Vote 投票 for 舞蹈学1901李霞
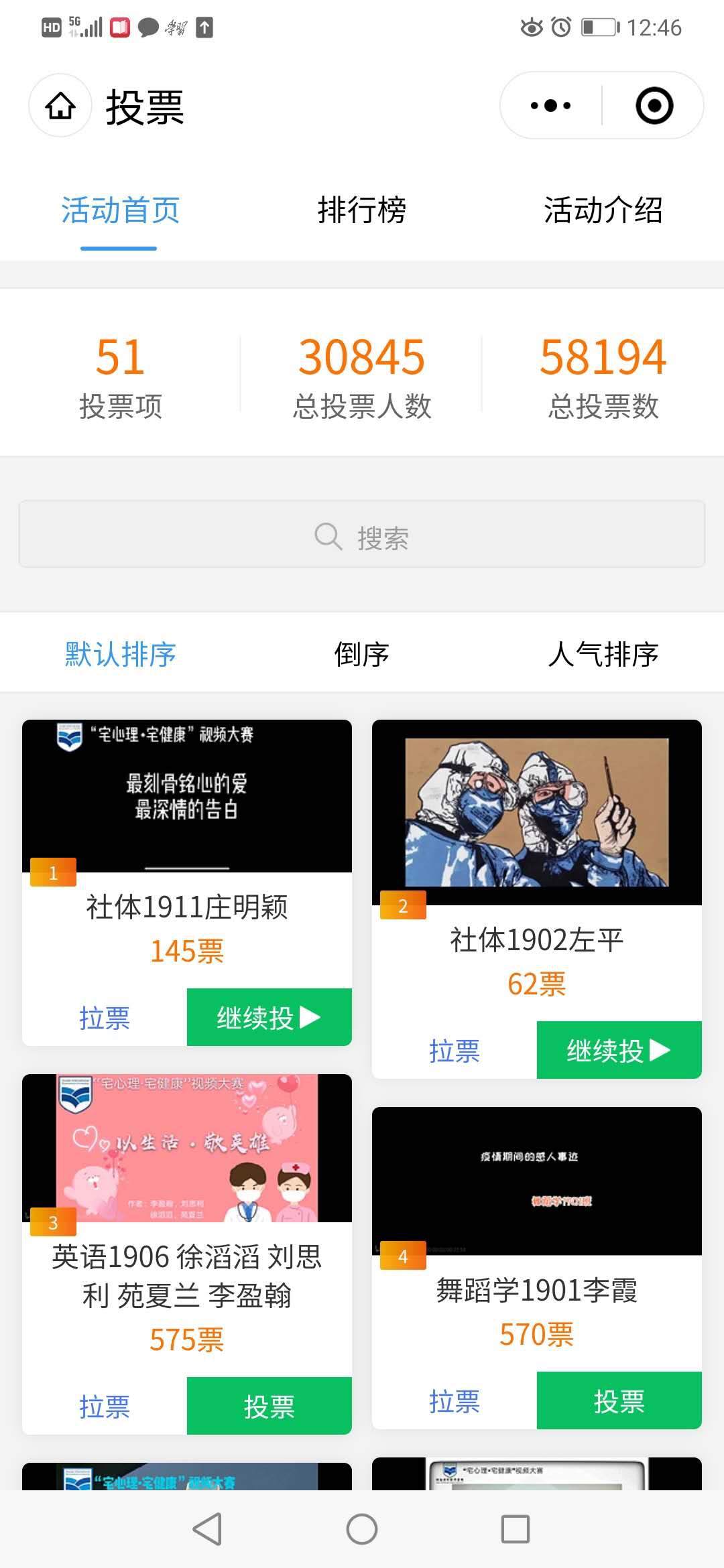This screenshot has width=724, height=1568. [619, 1400]
